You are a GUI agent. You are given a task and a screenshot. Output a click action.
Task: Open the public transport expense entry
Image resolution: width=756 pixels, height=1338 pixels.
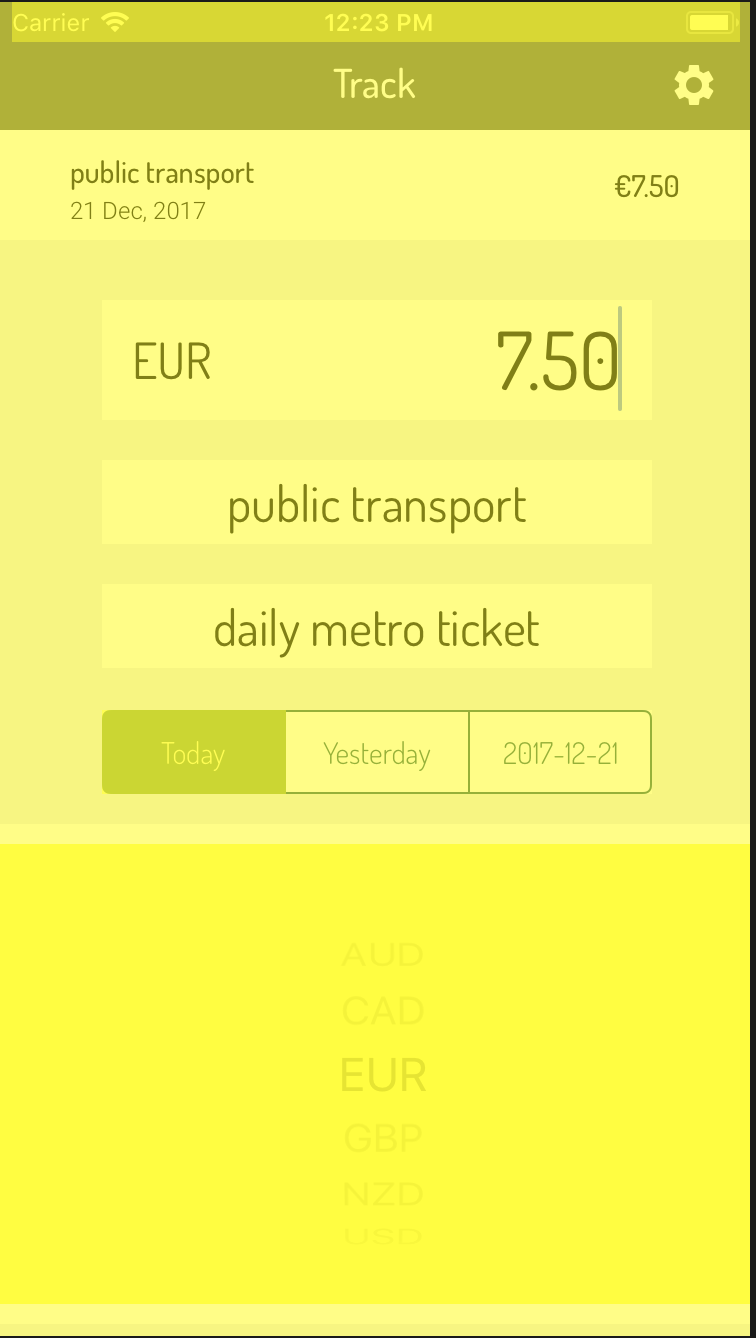[x=378, y=185]
